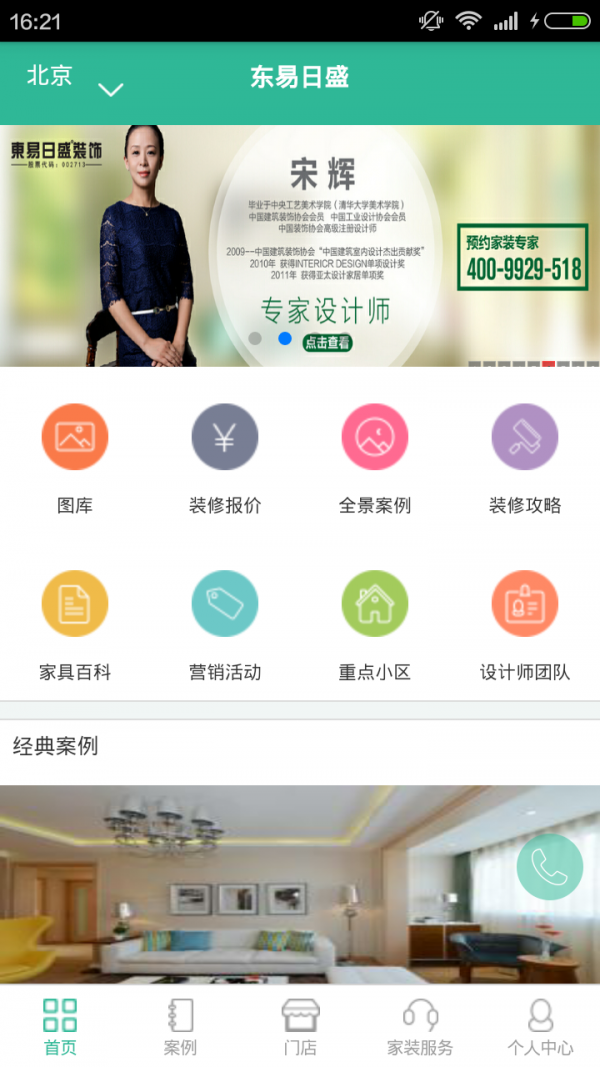Tap the floating phone call button
Image resolution: width=600 pixels, height=1067 pixels.
pyautogui.click(x=550, y=867)
